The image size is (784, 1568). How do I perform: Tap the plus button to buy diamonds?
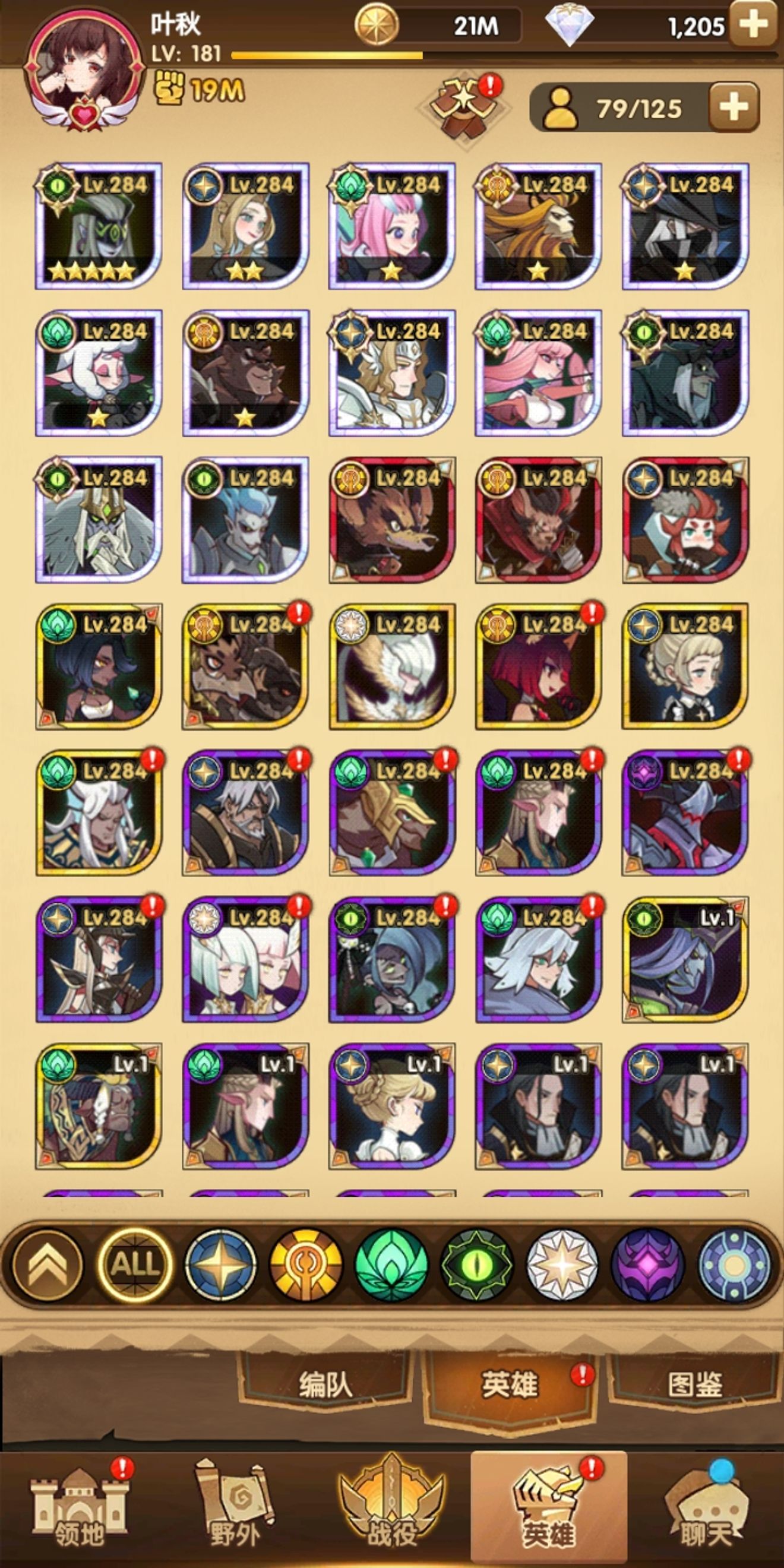click(753, 24)
